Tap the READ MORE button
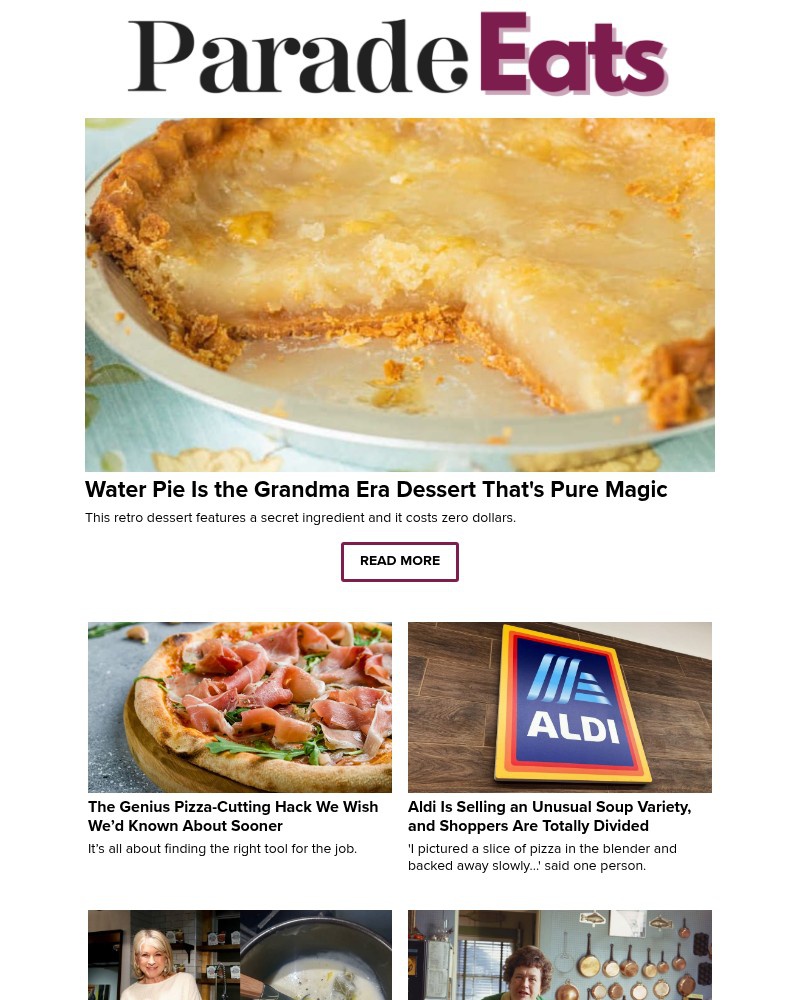The width and height of the screenshot is (800, 1000). [x=399, y=561]
